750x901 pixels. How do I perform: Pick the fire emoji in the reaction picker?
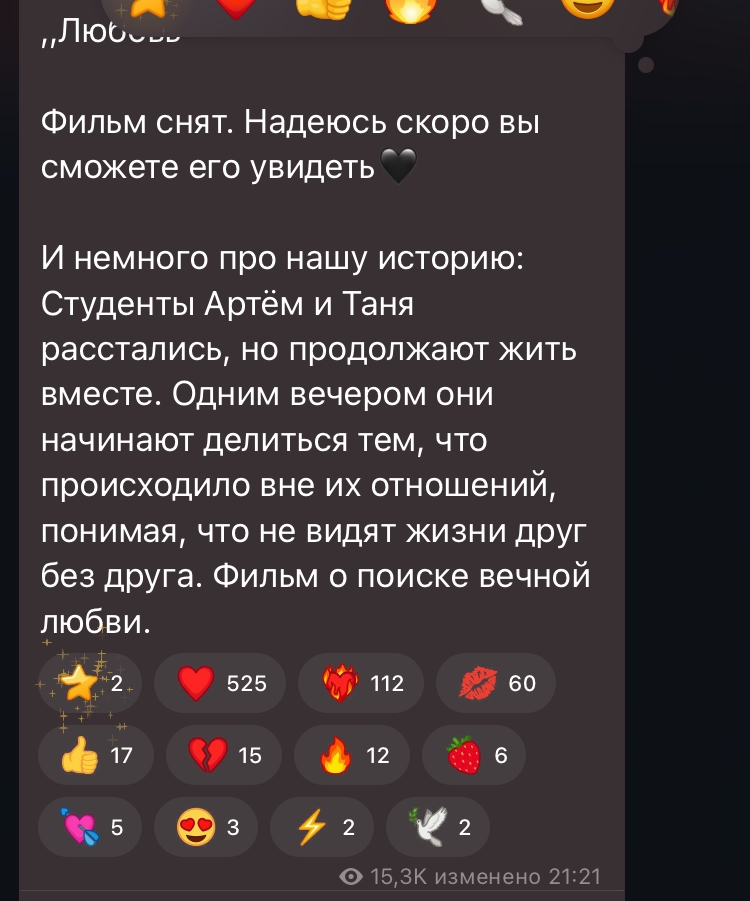point(410,8)
